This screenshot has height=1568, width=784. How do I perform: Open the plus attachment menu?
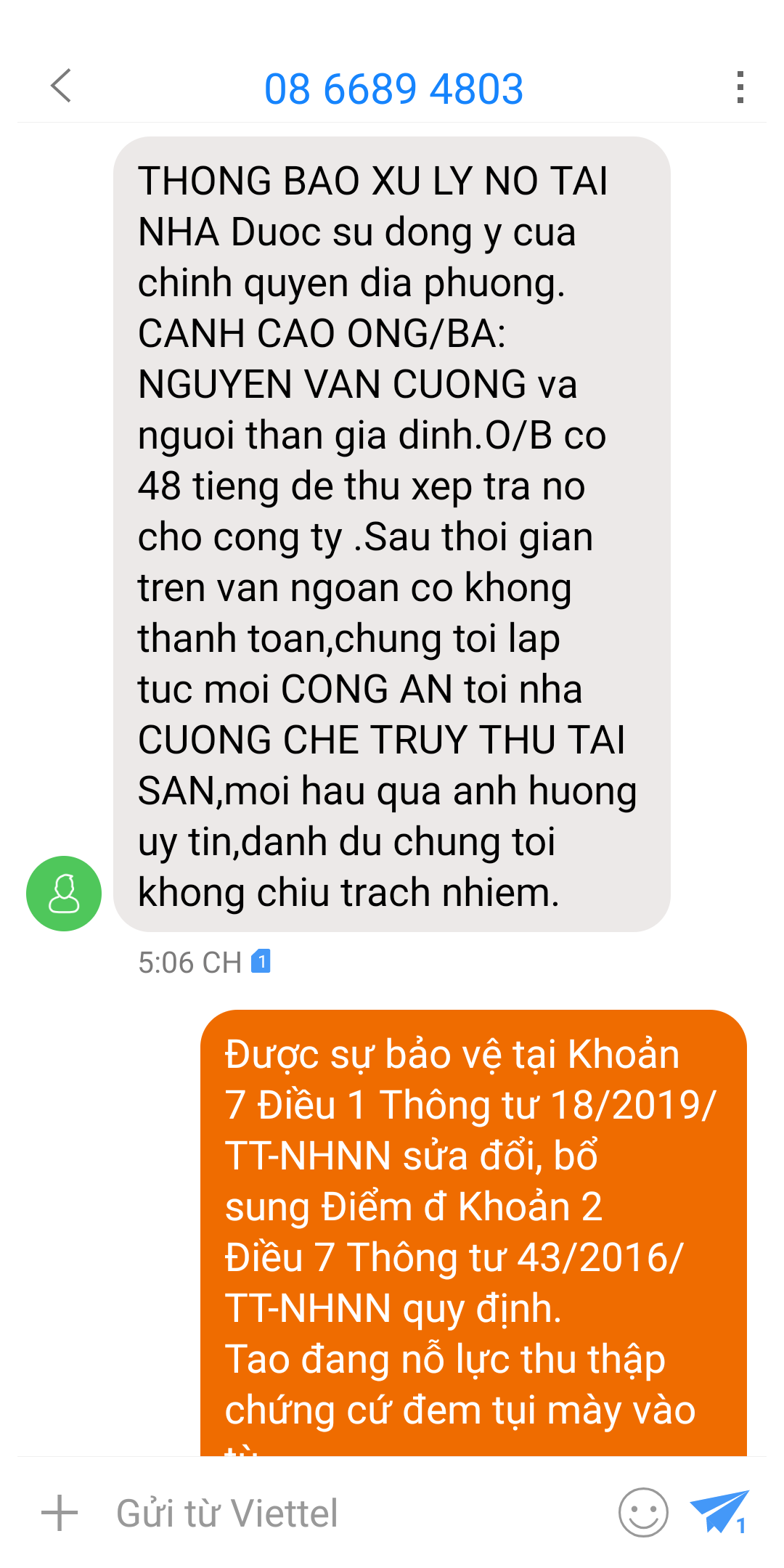pos(60,1514)
